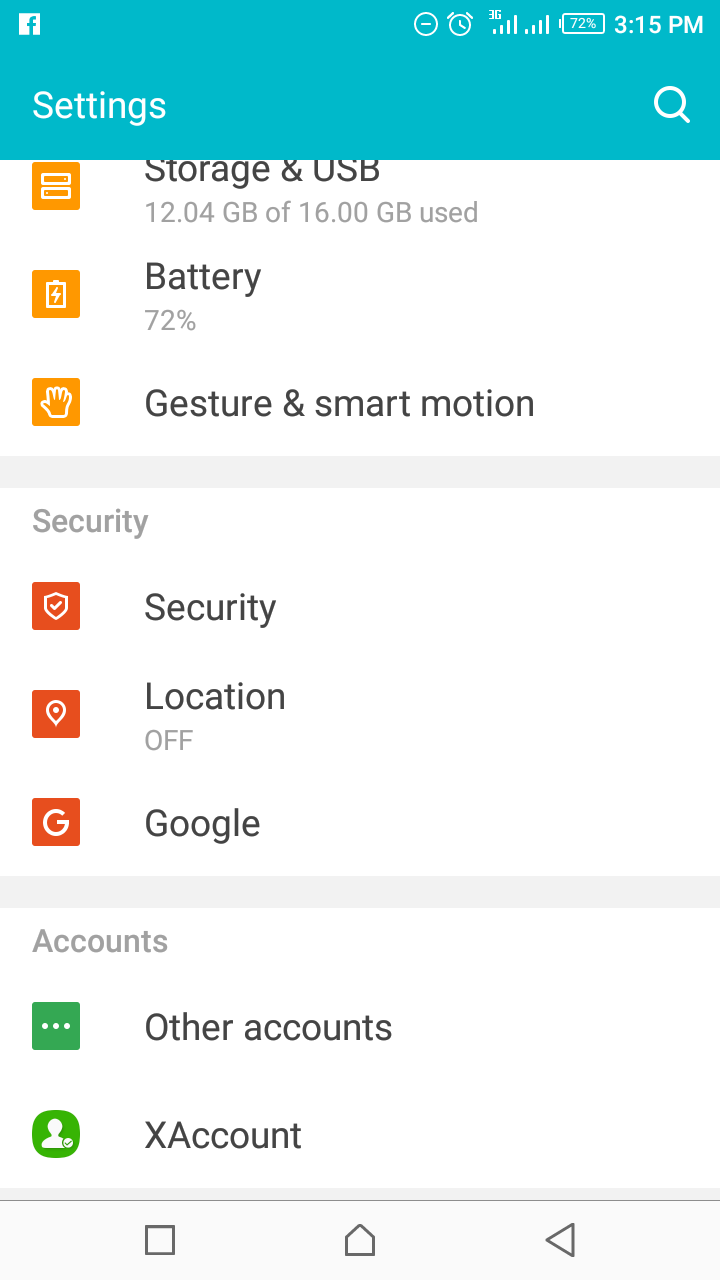Screen dimensions: 720x1280
Task: Open Location settings
Action: pyautogui.click(x=360, y=715)
